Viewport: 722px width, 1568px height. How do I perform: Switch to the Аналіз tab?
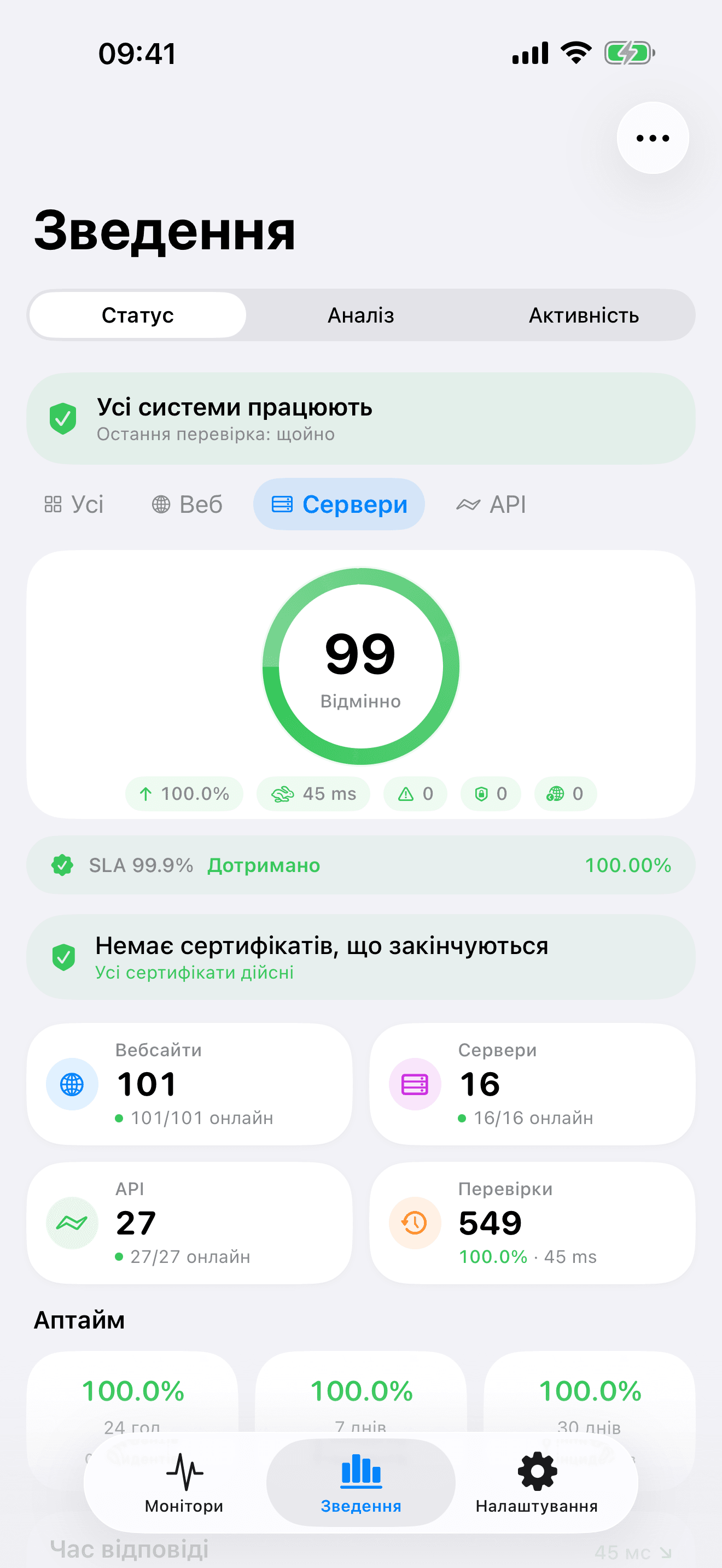point(360,315)
